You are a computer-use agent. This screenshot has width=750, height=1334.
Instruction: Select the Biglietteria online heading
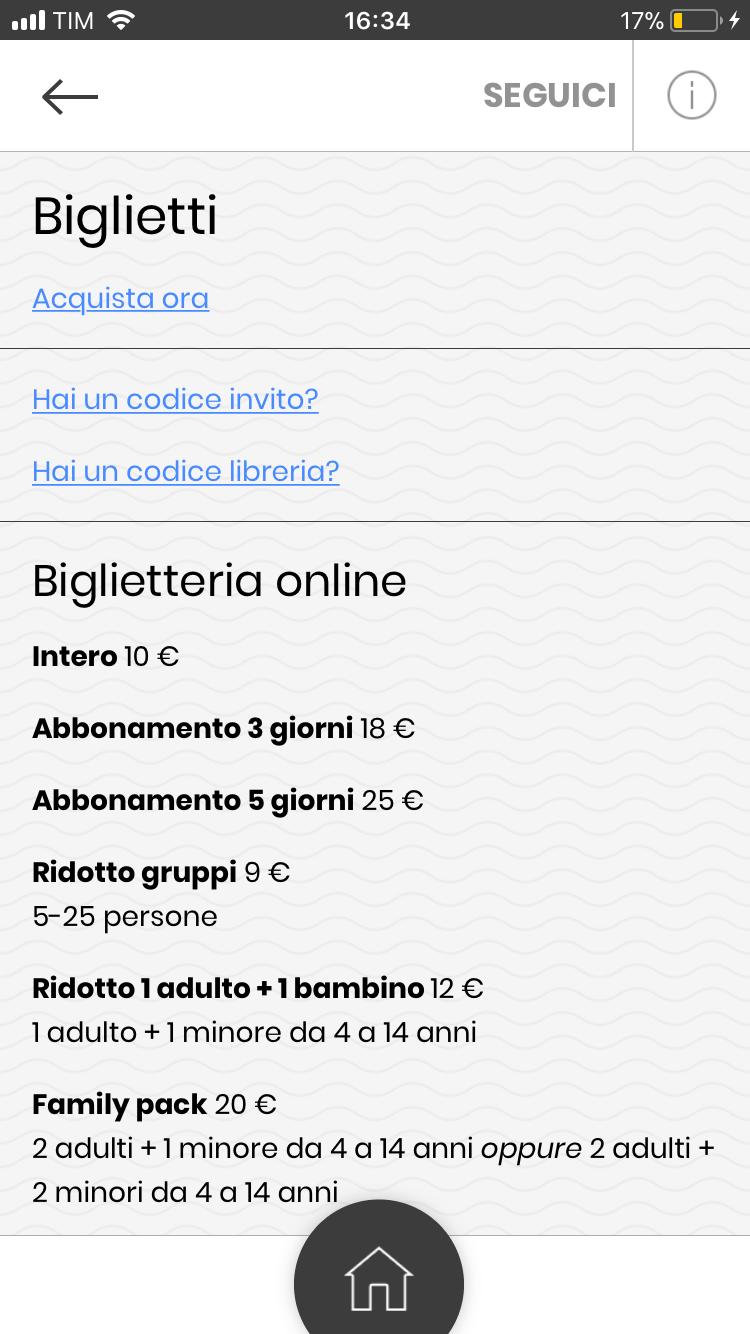[x=220, y=580]
